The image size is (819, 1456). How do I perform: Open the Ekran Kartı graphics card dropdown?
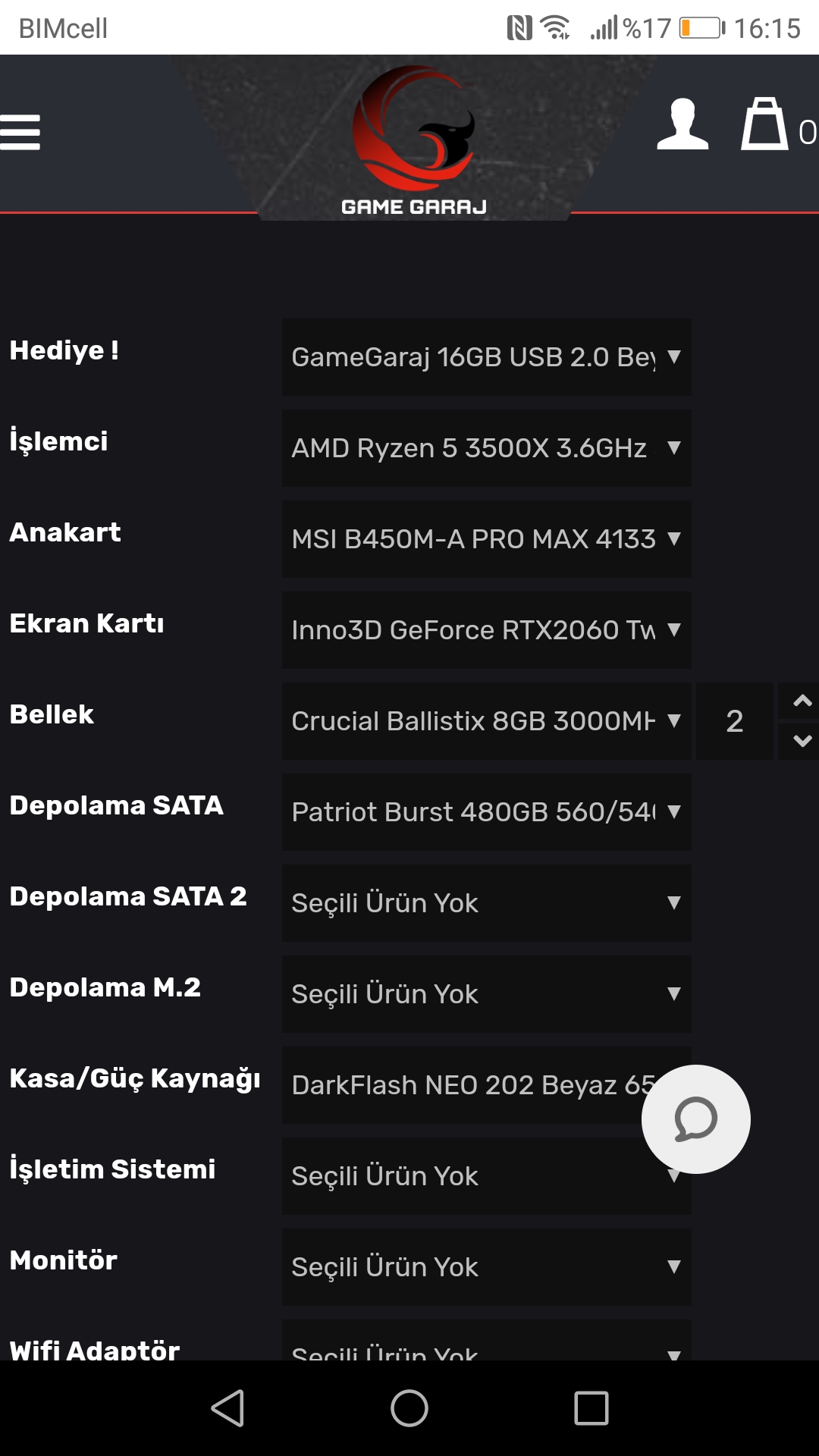tap(486, 630)
